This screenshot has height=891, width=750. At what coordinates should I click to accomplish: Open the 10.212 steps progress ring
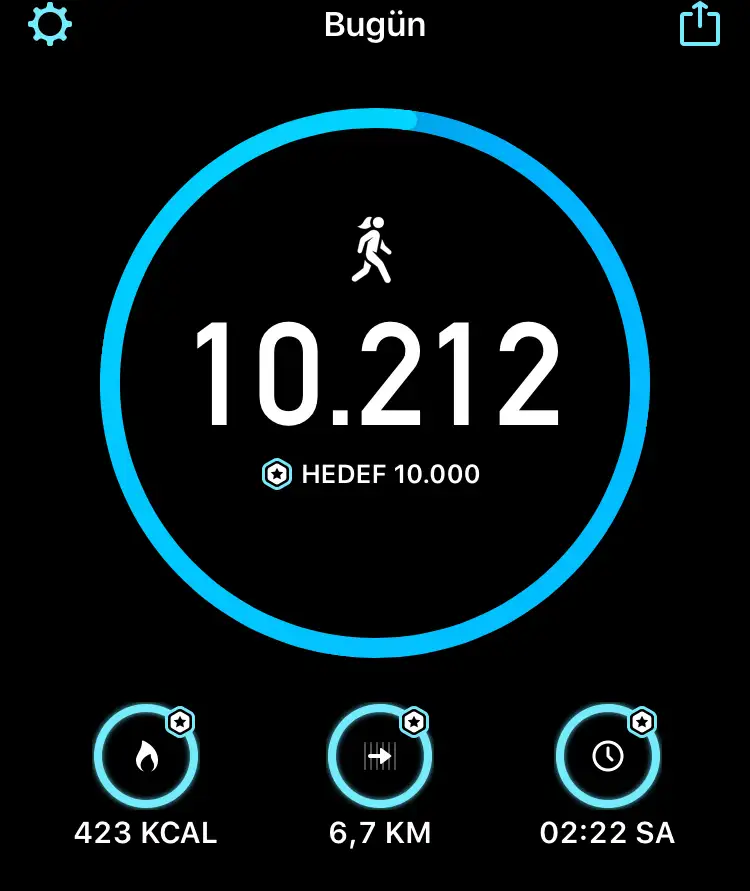[375, 382]
